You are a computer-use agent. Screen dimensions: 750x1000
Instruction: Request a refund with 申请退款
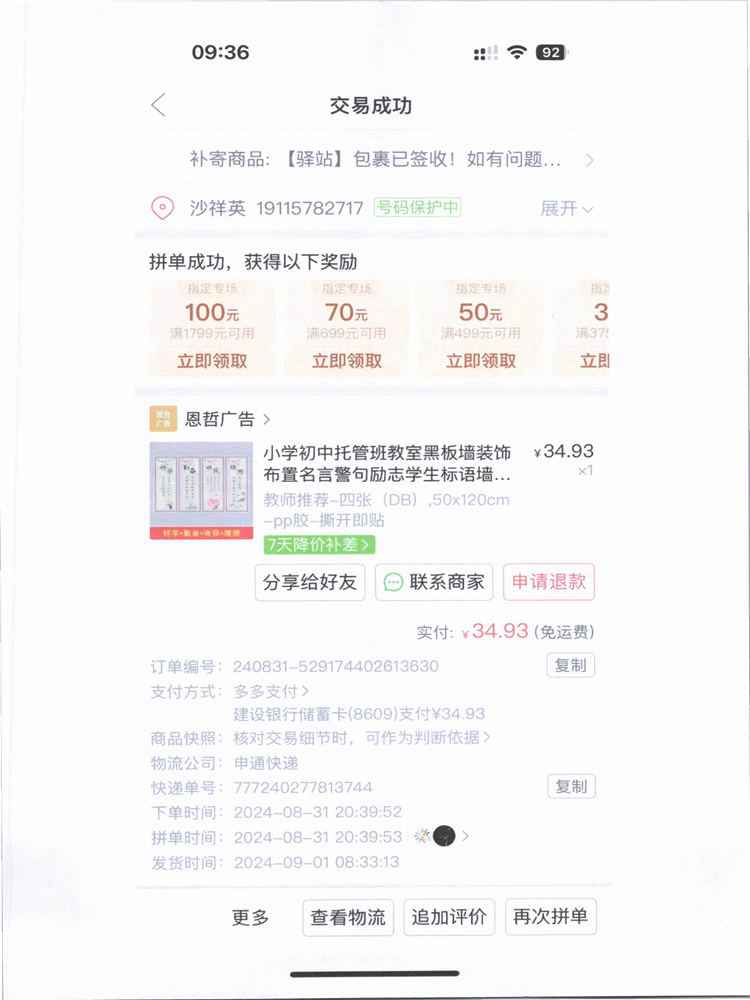[x=549, y=582]
